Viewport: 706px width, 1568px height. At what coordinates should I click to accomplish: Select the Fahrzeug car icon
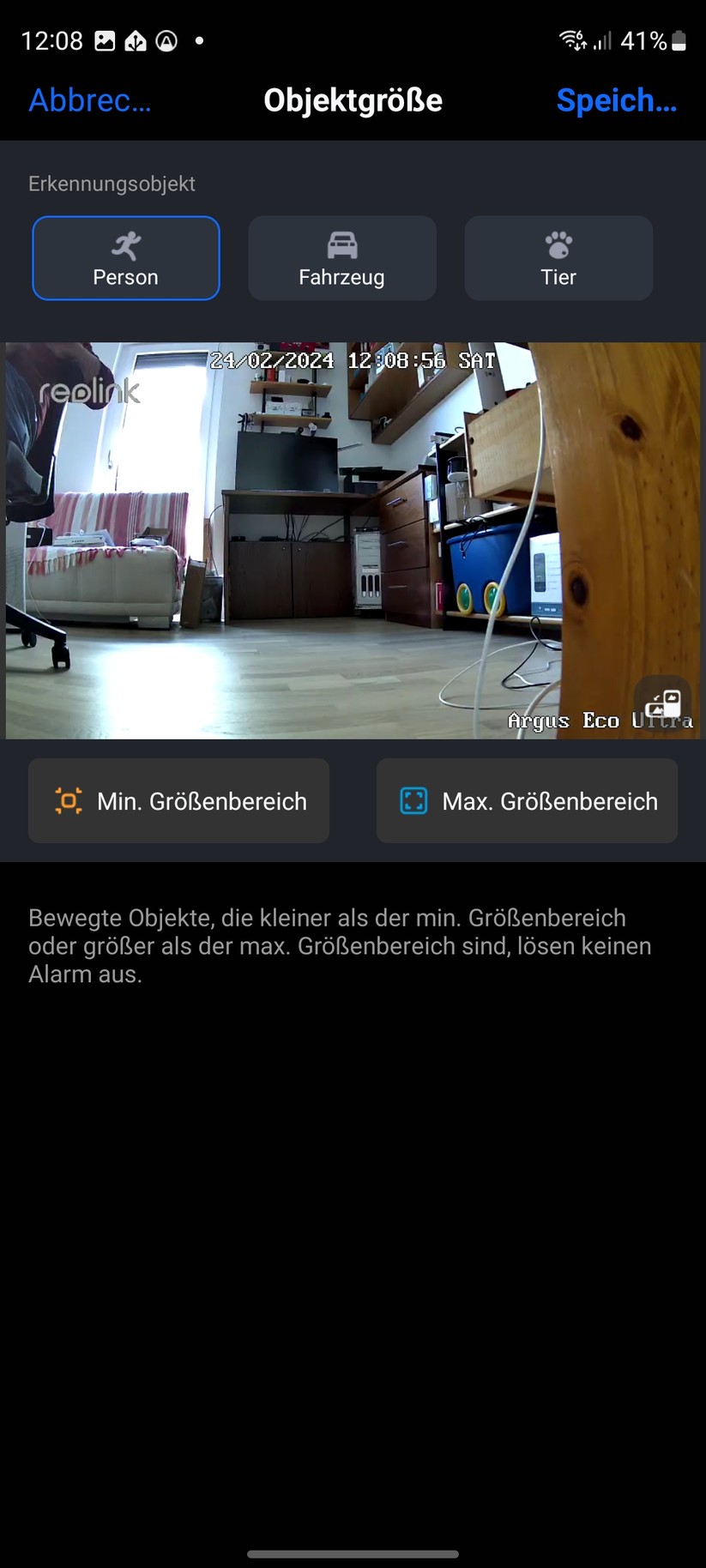tap(341, 245)
